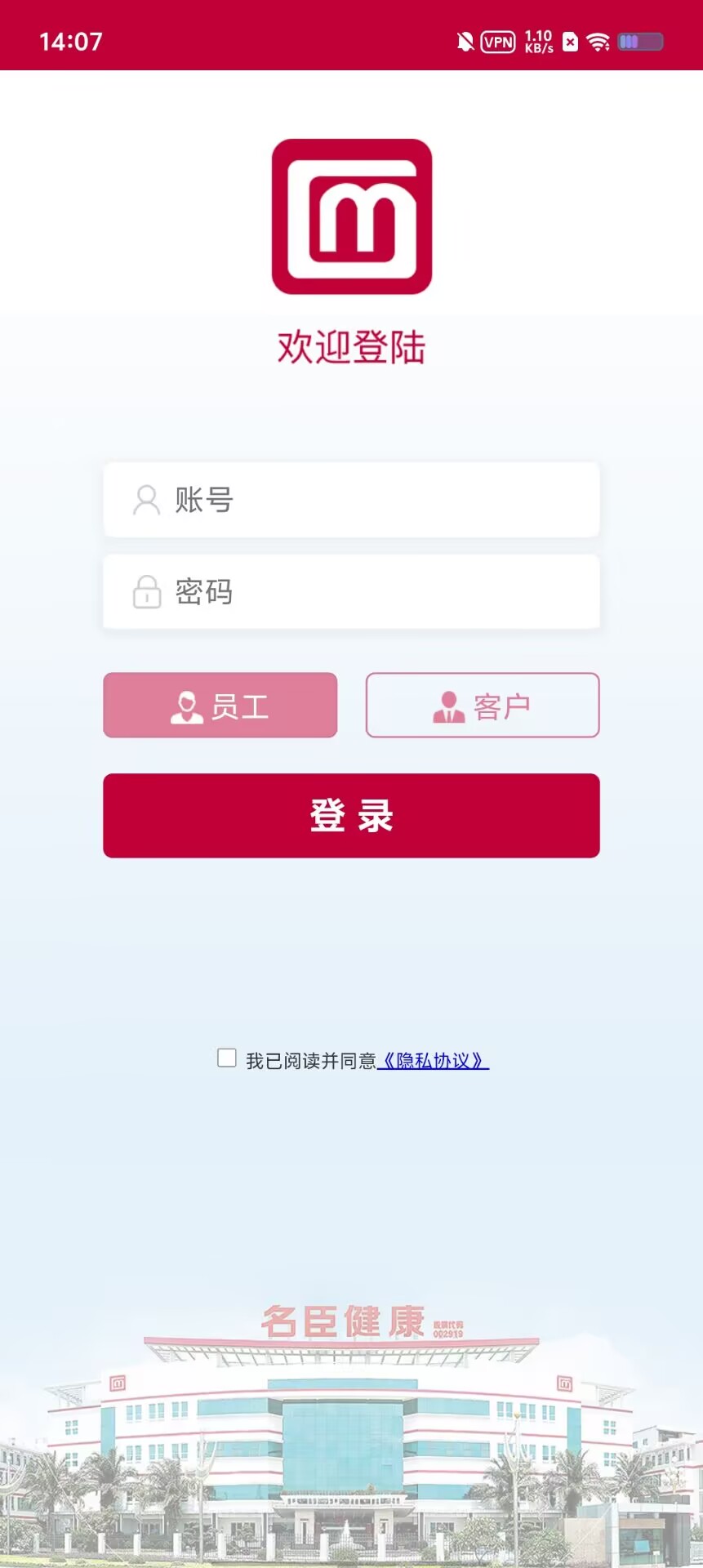
Task: Select the 员工 employee login type
Action: pos(220,706)
